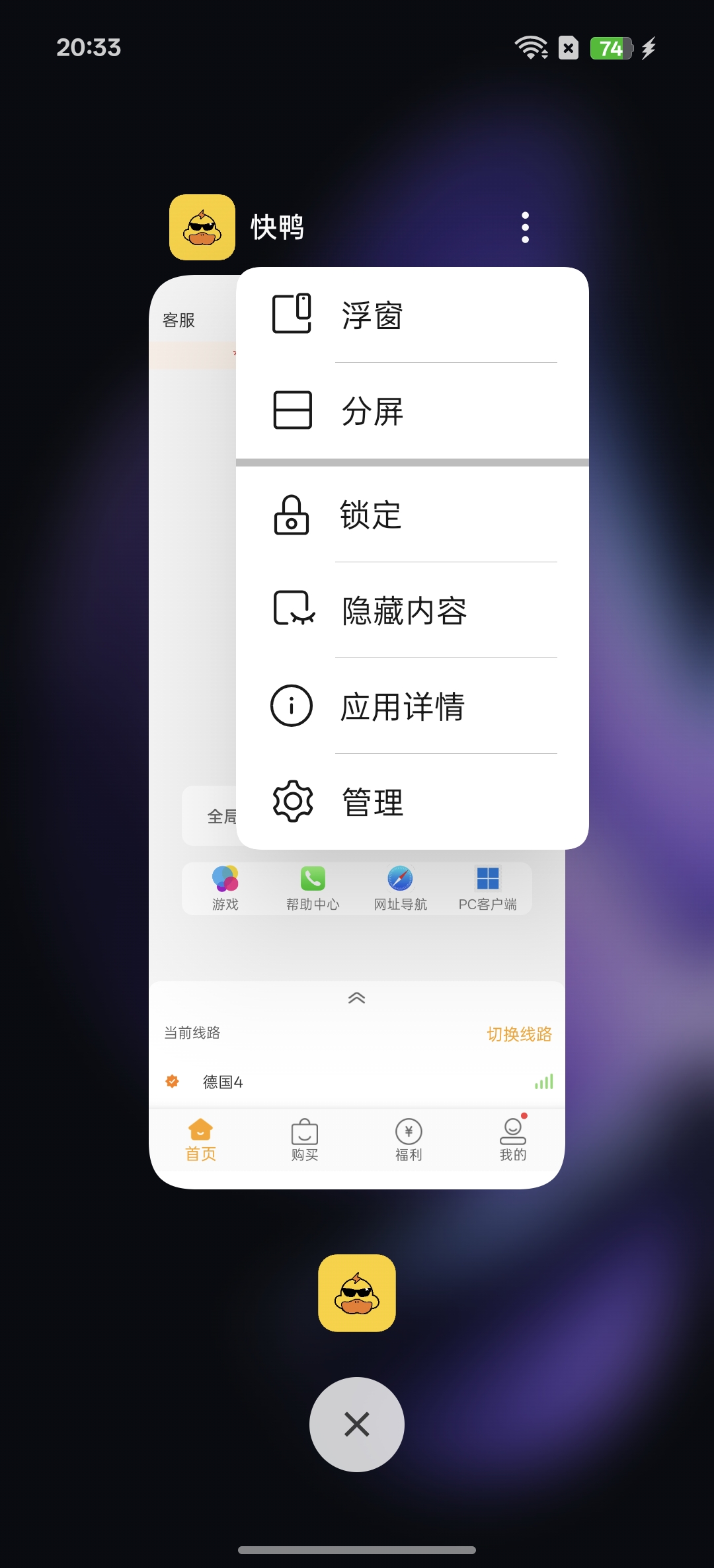Tap the three-dot overflow menu icon

coord(525,227)
